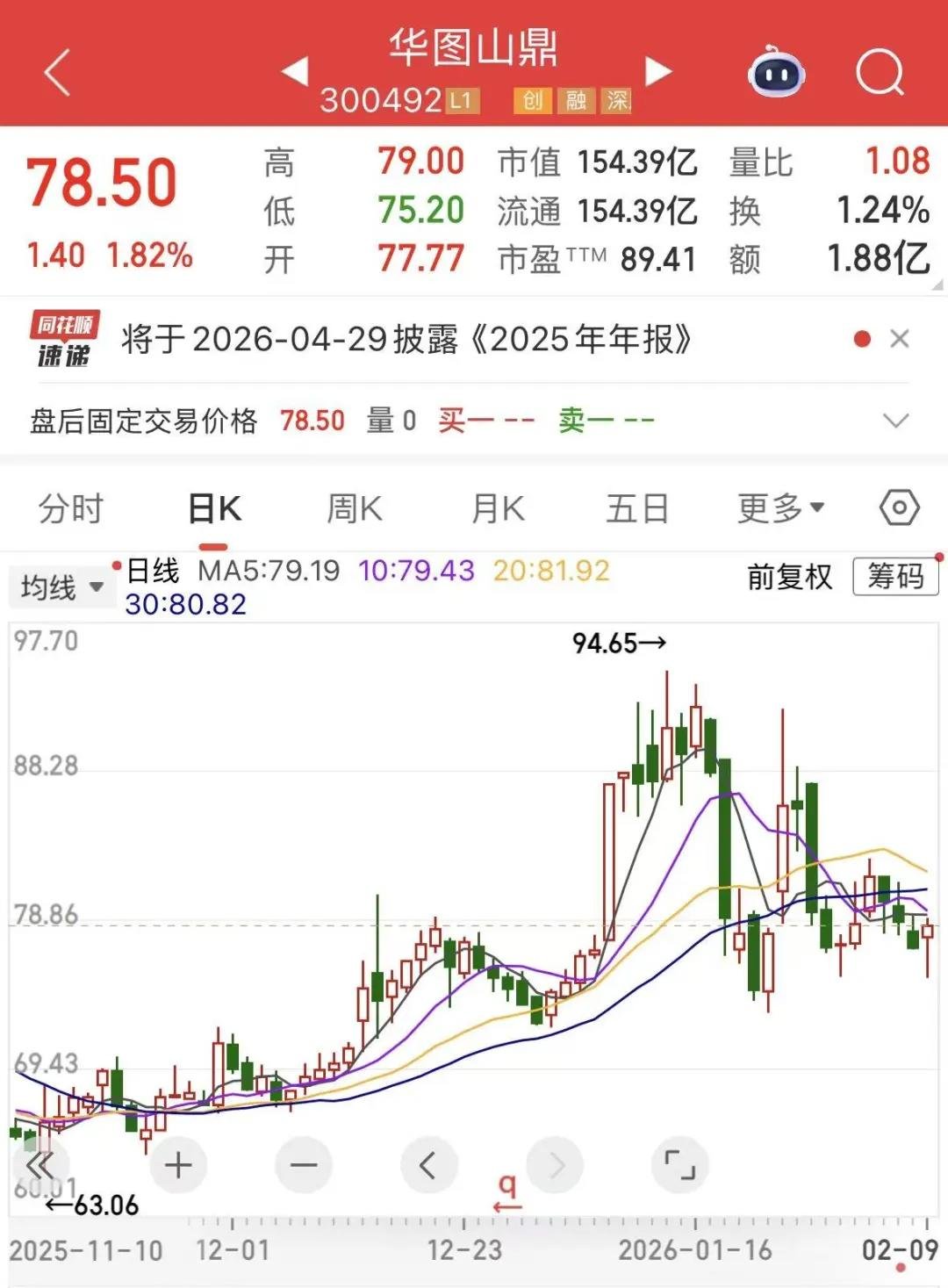This screenshot has width=948, height=1288.
Task: Switch to the previous stock
Action: click(x=296, y=72)
